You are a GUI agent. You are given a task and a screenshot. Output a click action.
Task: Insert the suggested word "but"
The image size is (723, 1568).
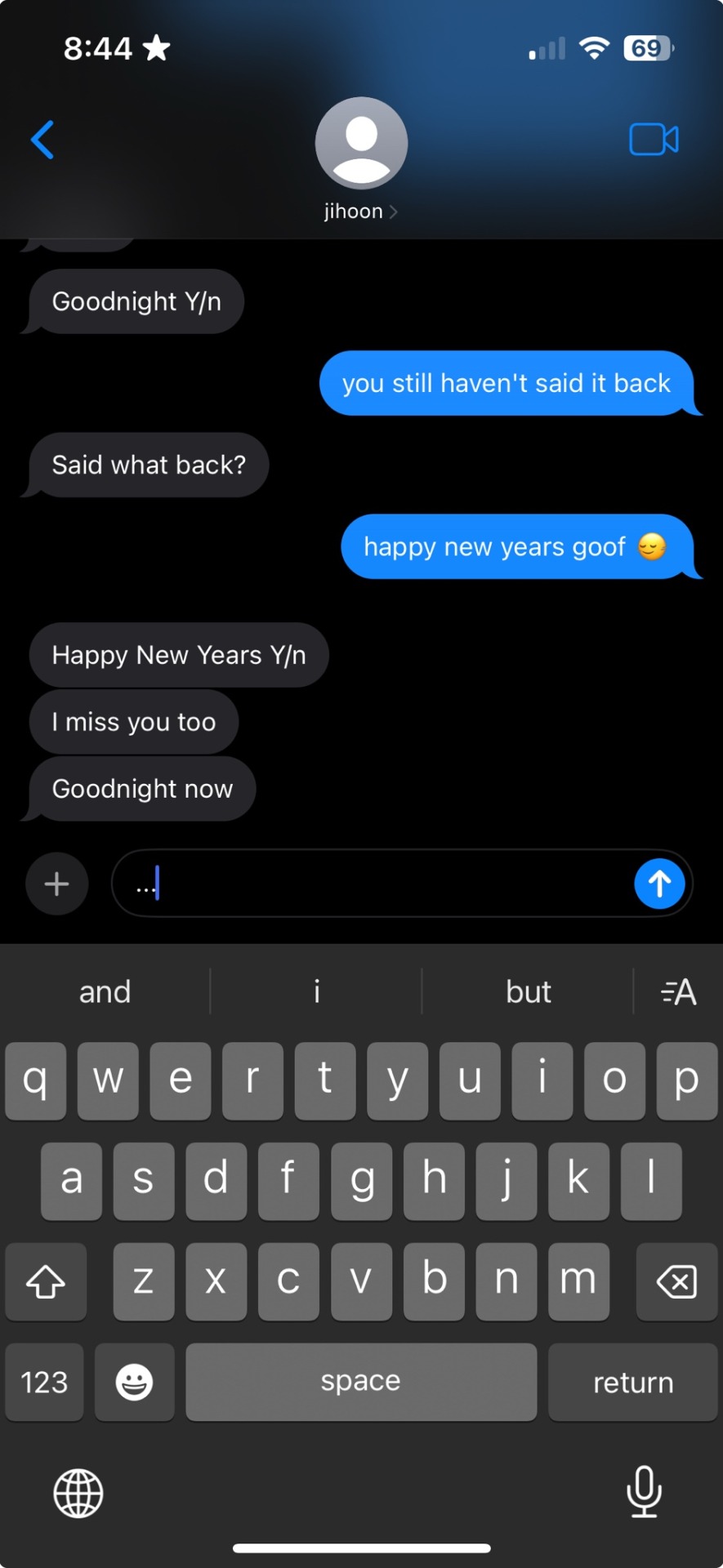(x=528, y=991)
